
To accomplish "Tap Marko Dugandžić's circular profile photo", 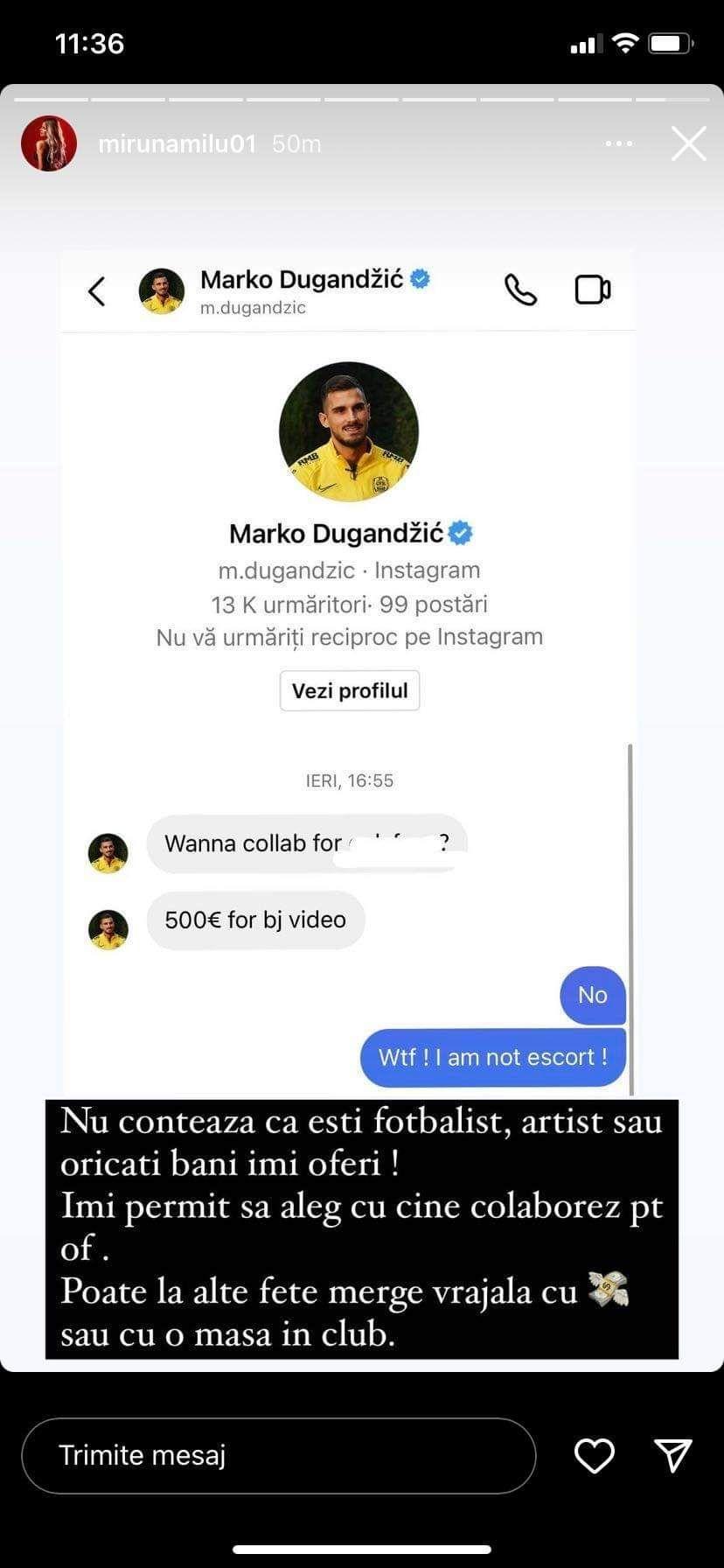I will click(x=349, y=430).
